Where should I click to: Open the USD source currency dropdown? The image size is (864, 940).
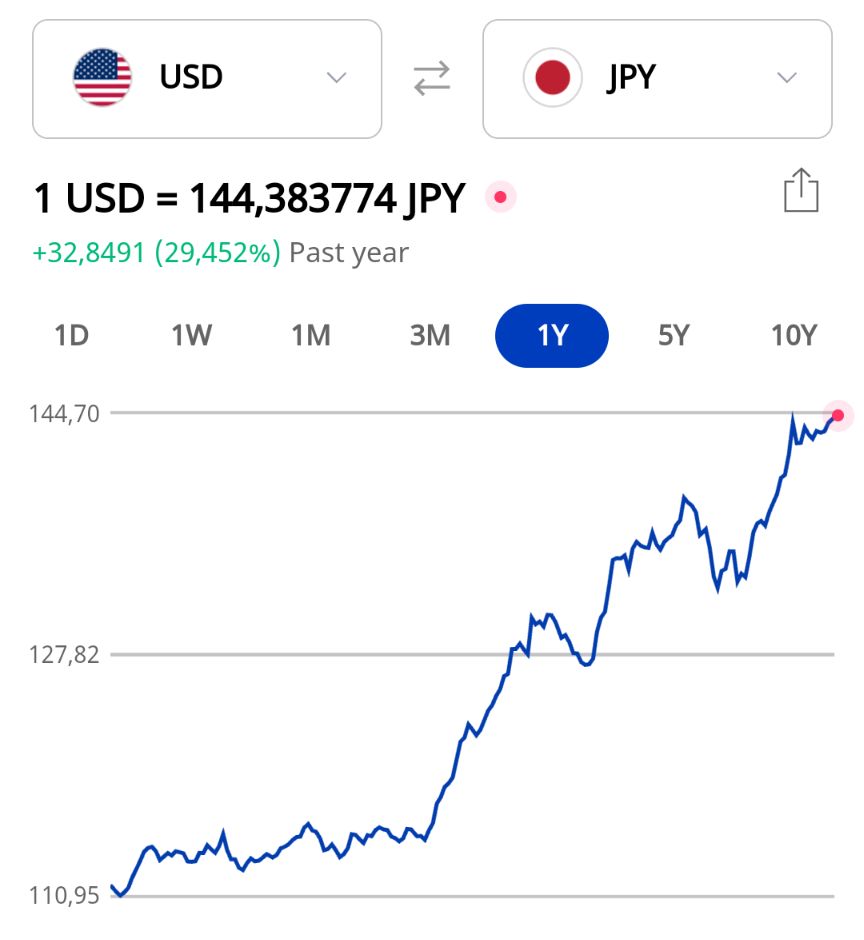pyautogui.click(x=207, y=78)
